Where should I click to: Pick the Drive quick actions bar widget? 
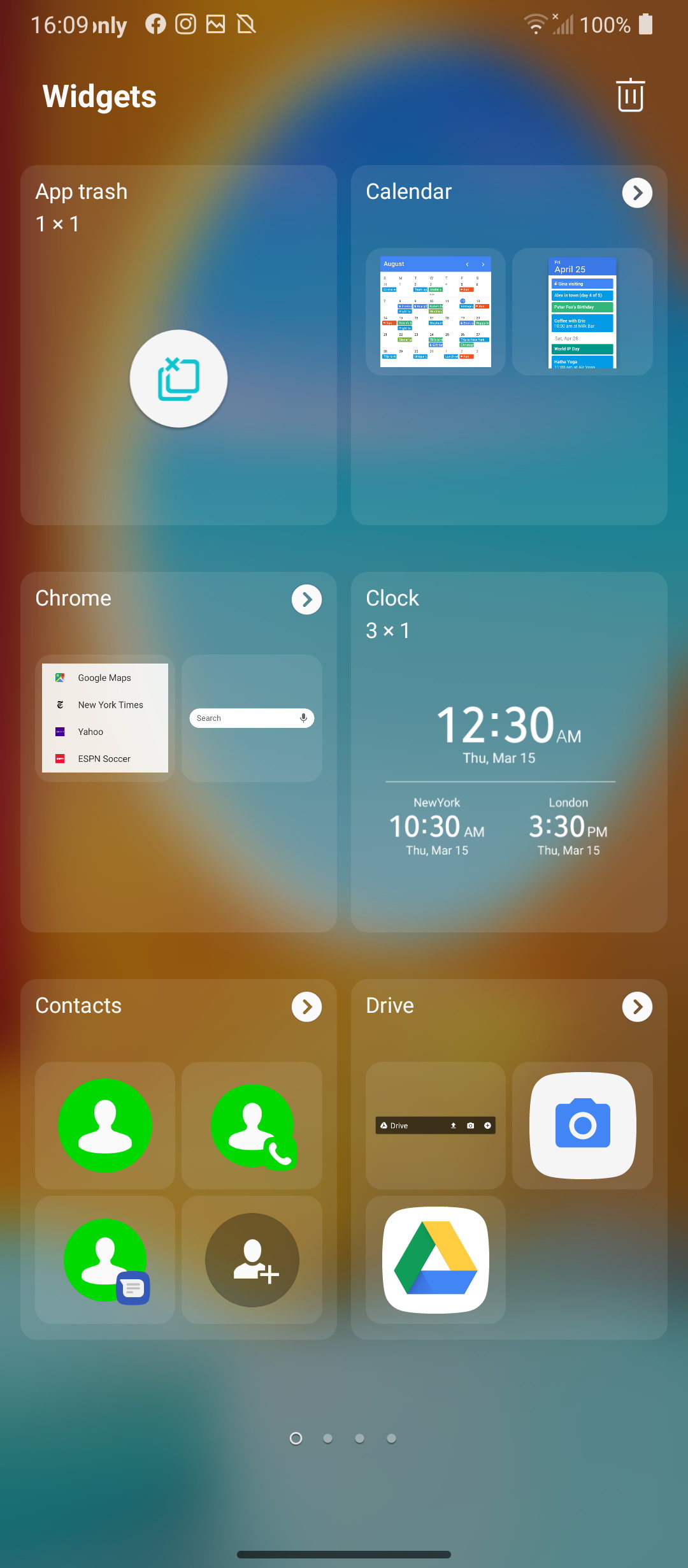pyautogui.click(x=436, y=1126)
